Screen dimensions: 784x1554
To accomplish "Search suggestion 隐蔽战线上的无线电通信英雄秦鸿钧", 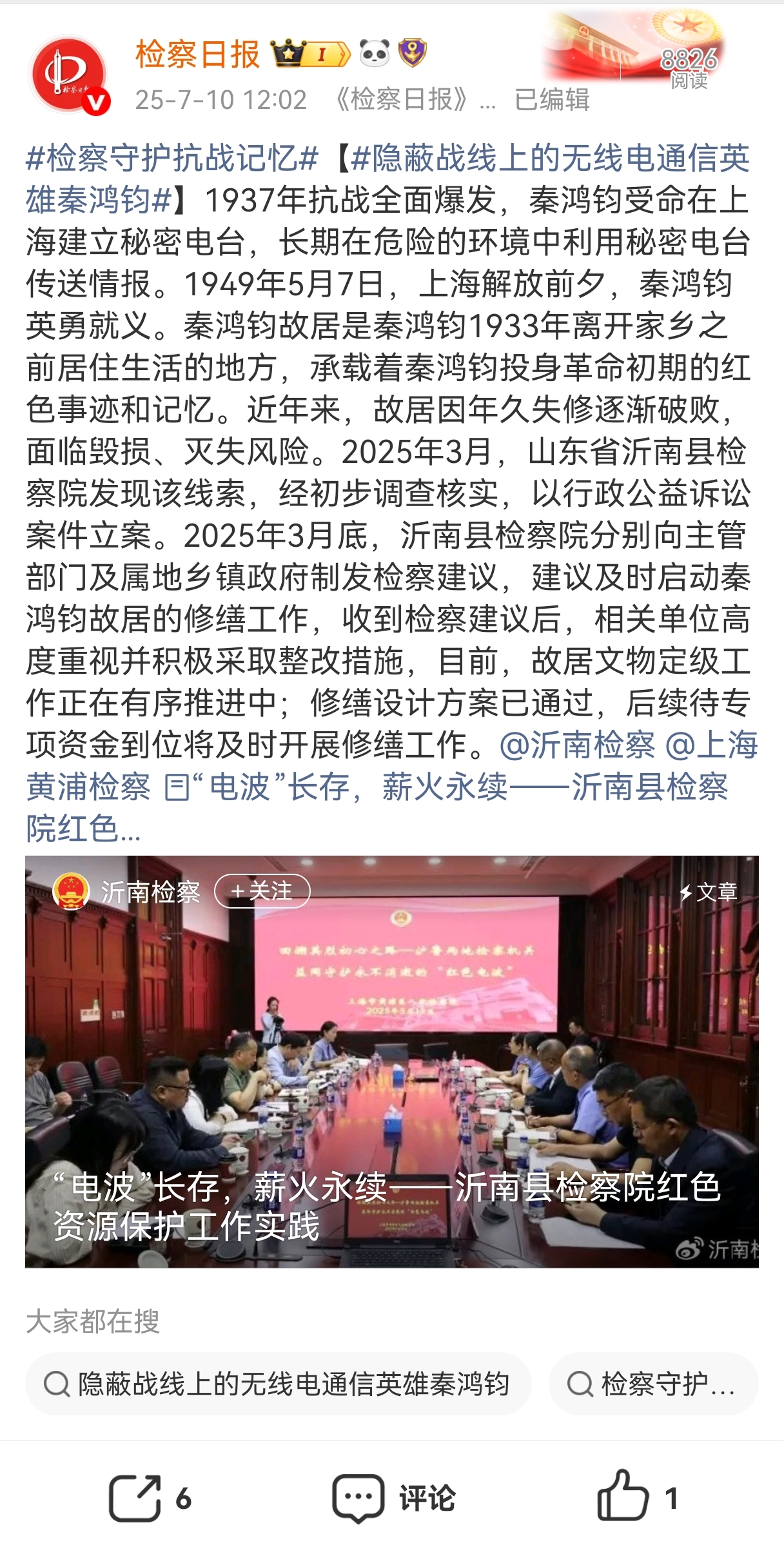I will pos(278,1384).
